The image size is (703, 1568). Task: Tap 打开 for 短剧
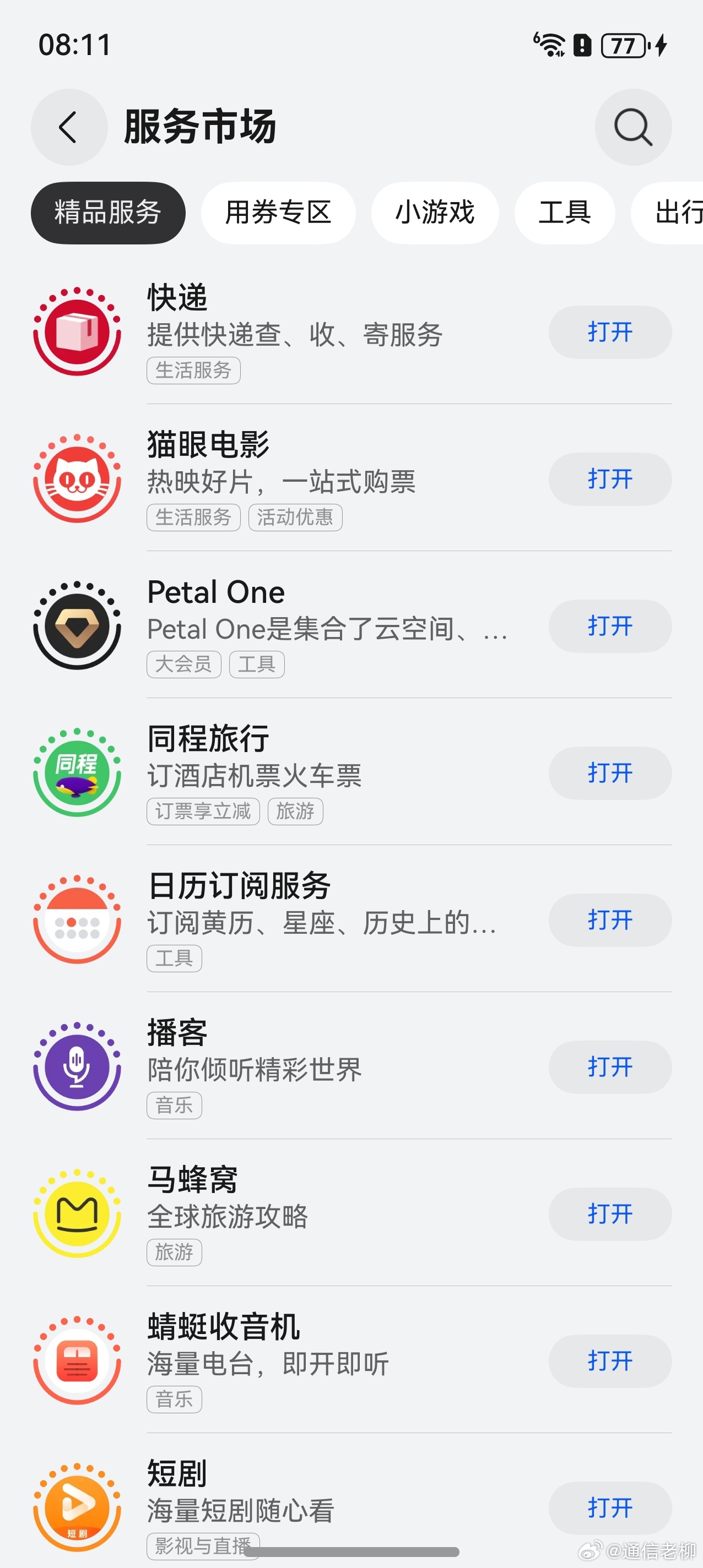(x=610, y=1508)
